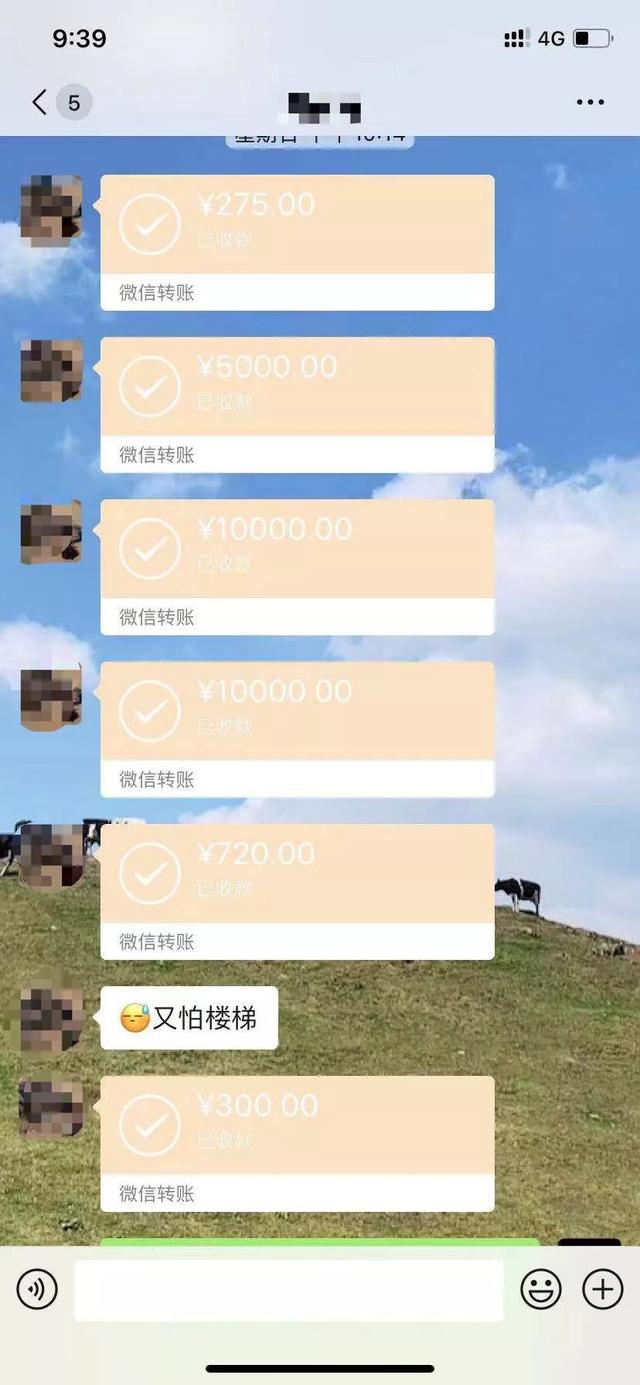640x1385 pixels.
Task: Switch to voice message input
Action: 37,1290
